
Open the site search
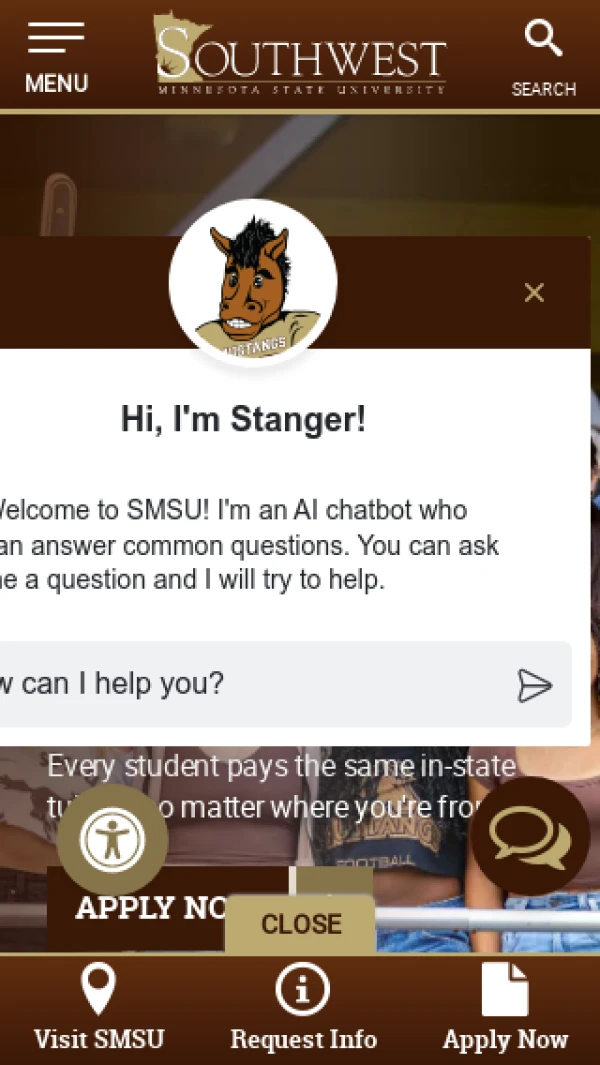[543, 58]
